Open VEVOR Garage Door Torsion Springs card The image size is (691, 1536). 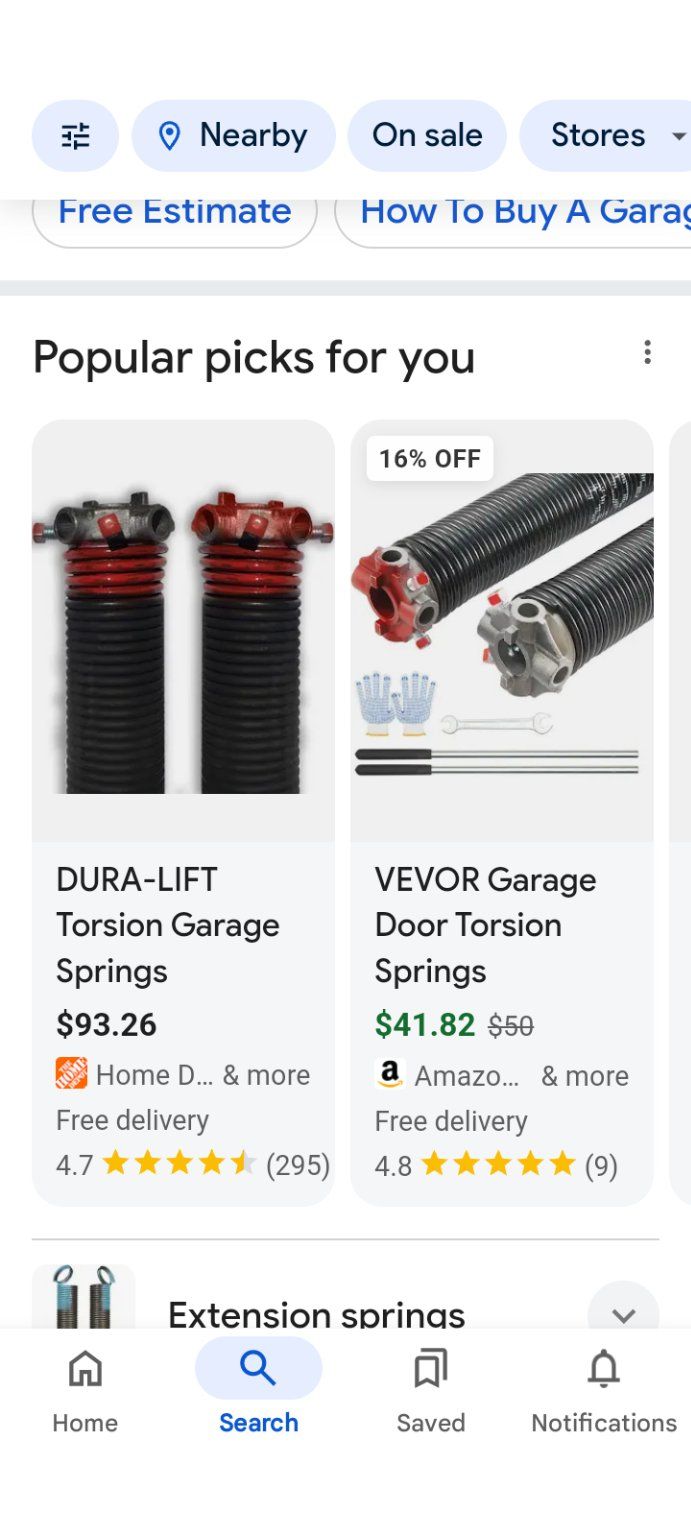[502, 810]
